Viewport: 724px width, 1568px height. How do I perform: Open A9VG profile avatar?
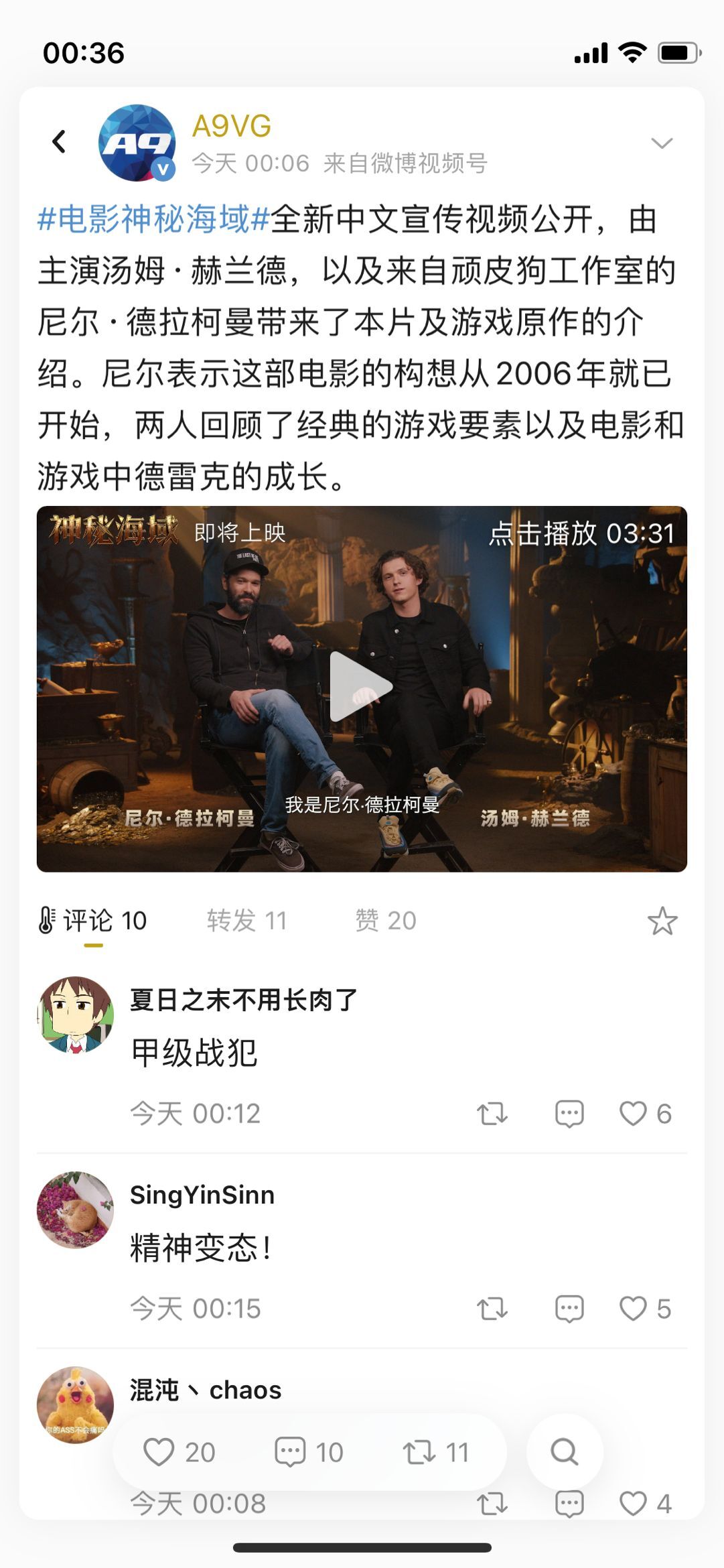pyautogui.click(x=137, y=143)
